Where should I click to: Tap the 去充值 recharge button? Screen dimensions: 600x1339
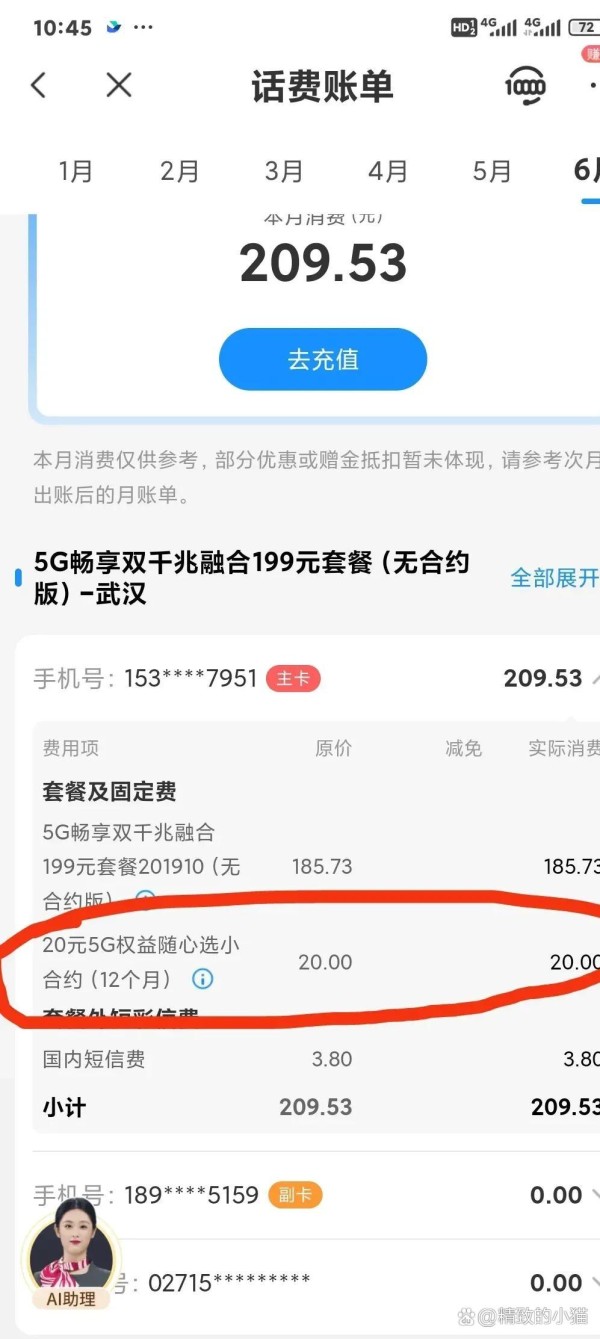click(323, 359)
